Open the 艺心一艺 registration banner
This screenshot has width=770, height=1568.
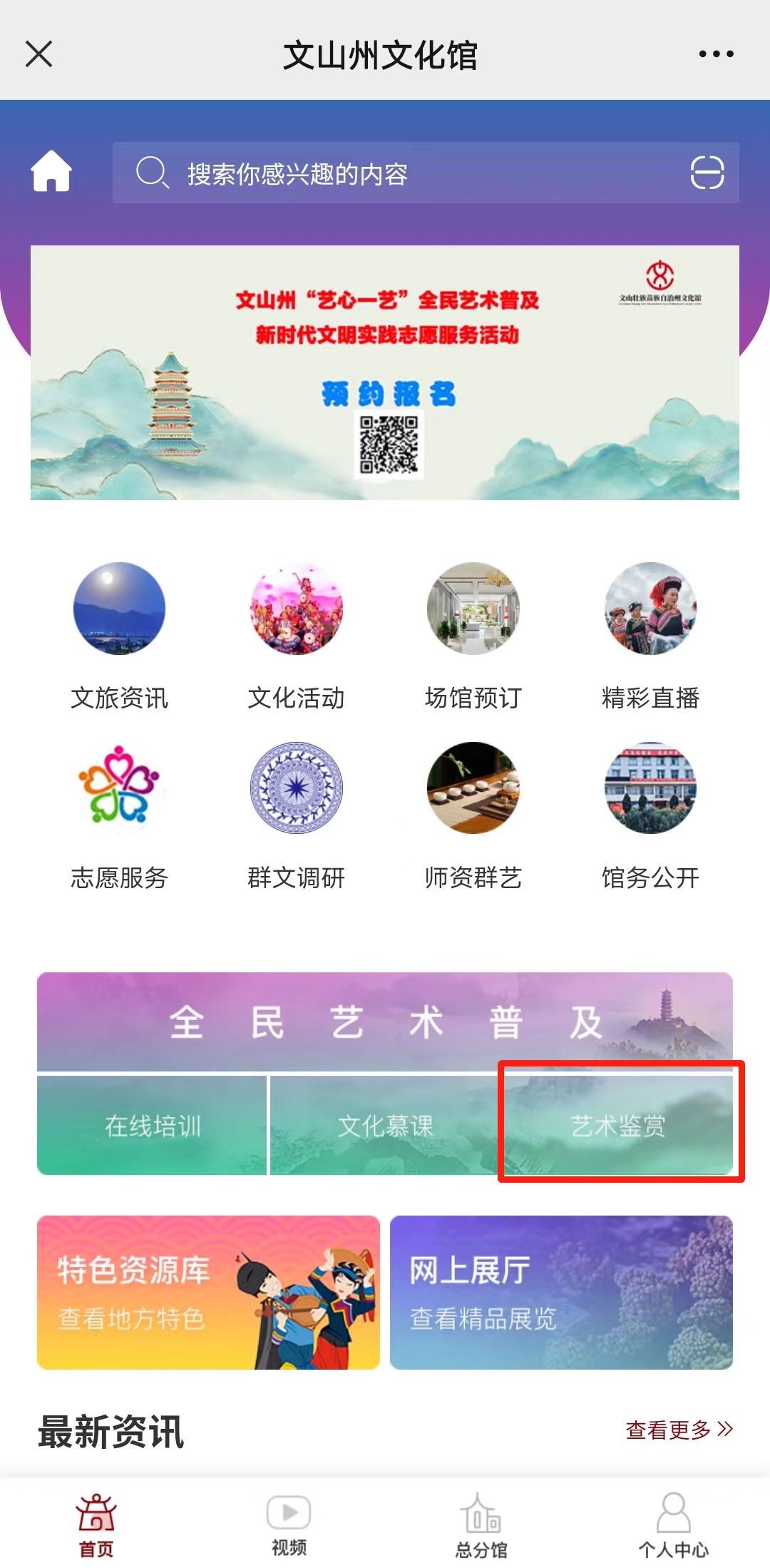coord(385,372)
